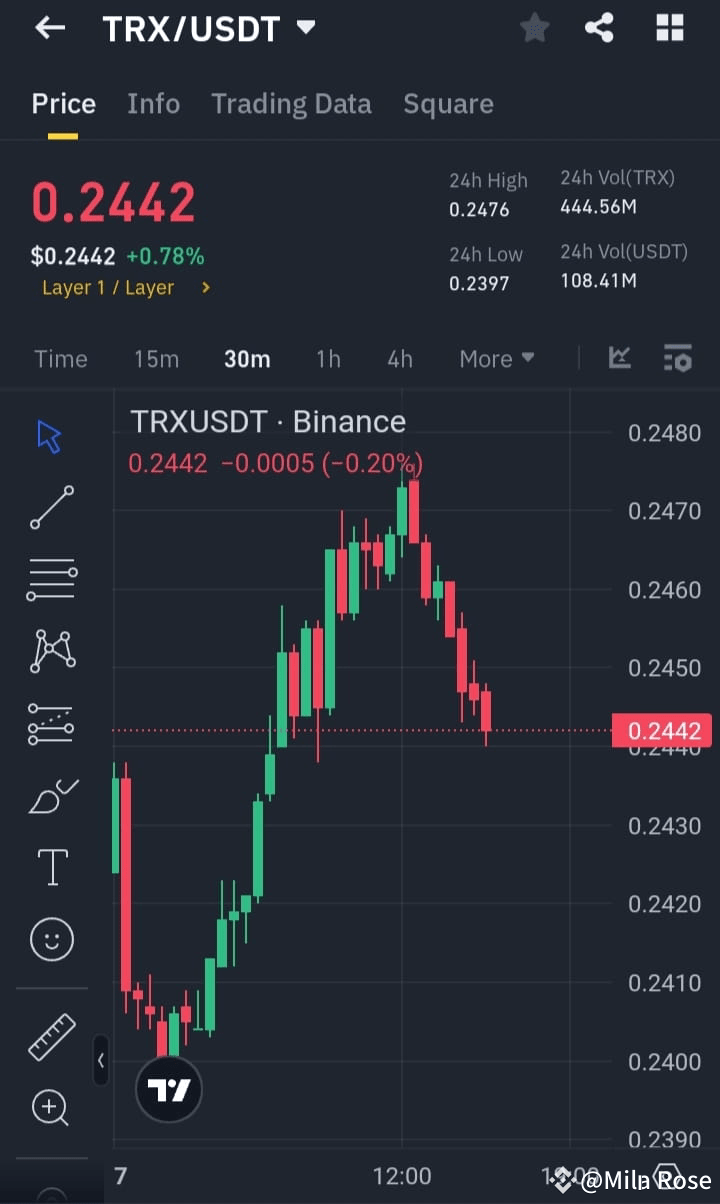Collapse the drawing toolbar with the chevron
This screenshot has width=720, height=1204.
coord(101,1062)
